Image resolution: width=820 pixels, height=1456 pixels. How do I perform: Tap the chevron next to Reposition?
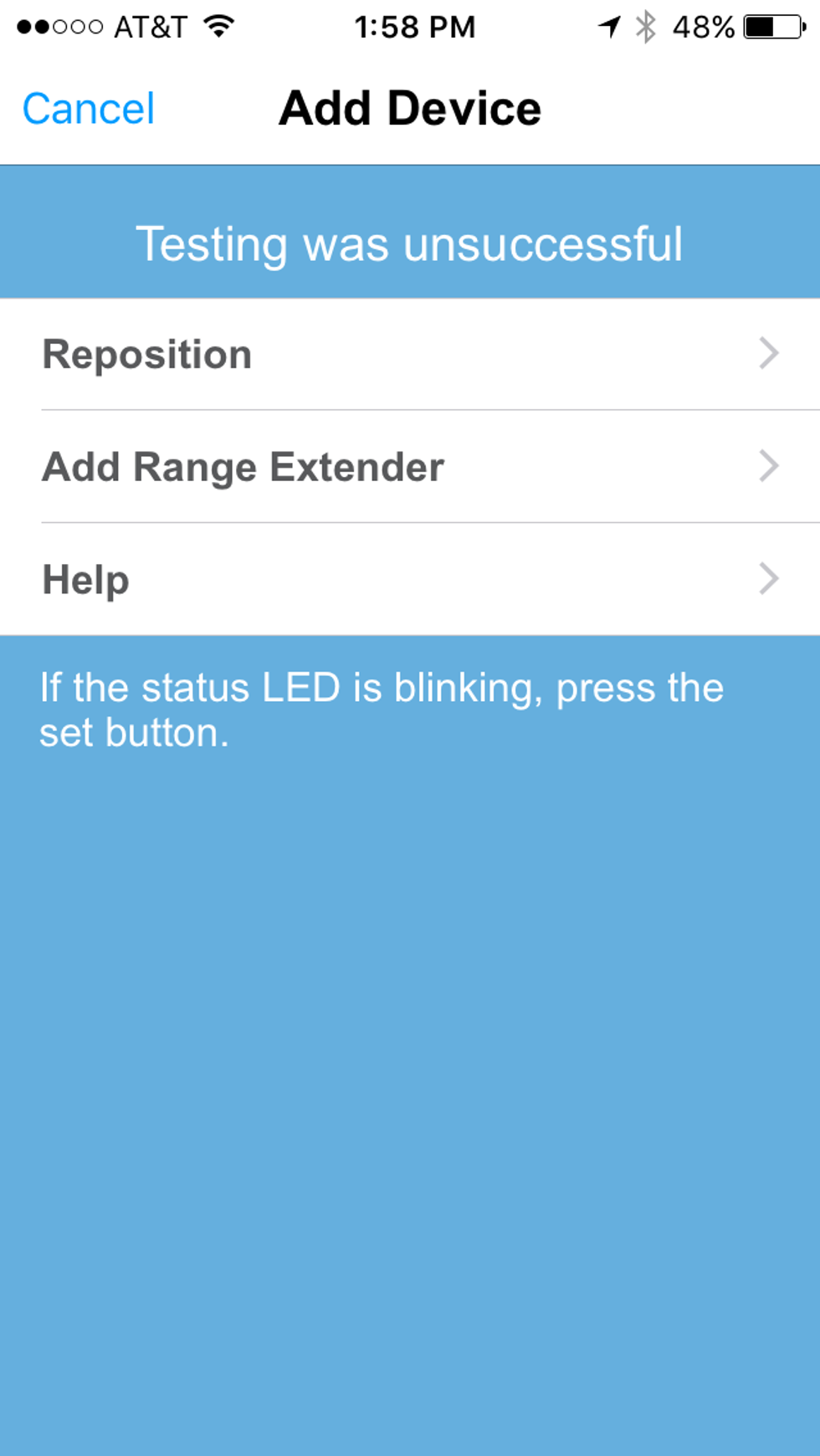(768, 353)
